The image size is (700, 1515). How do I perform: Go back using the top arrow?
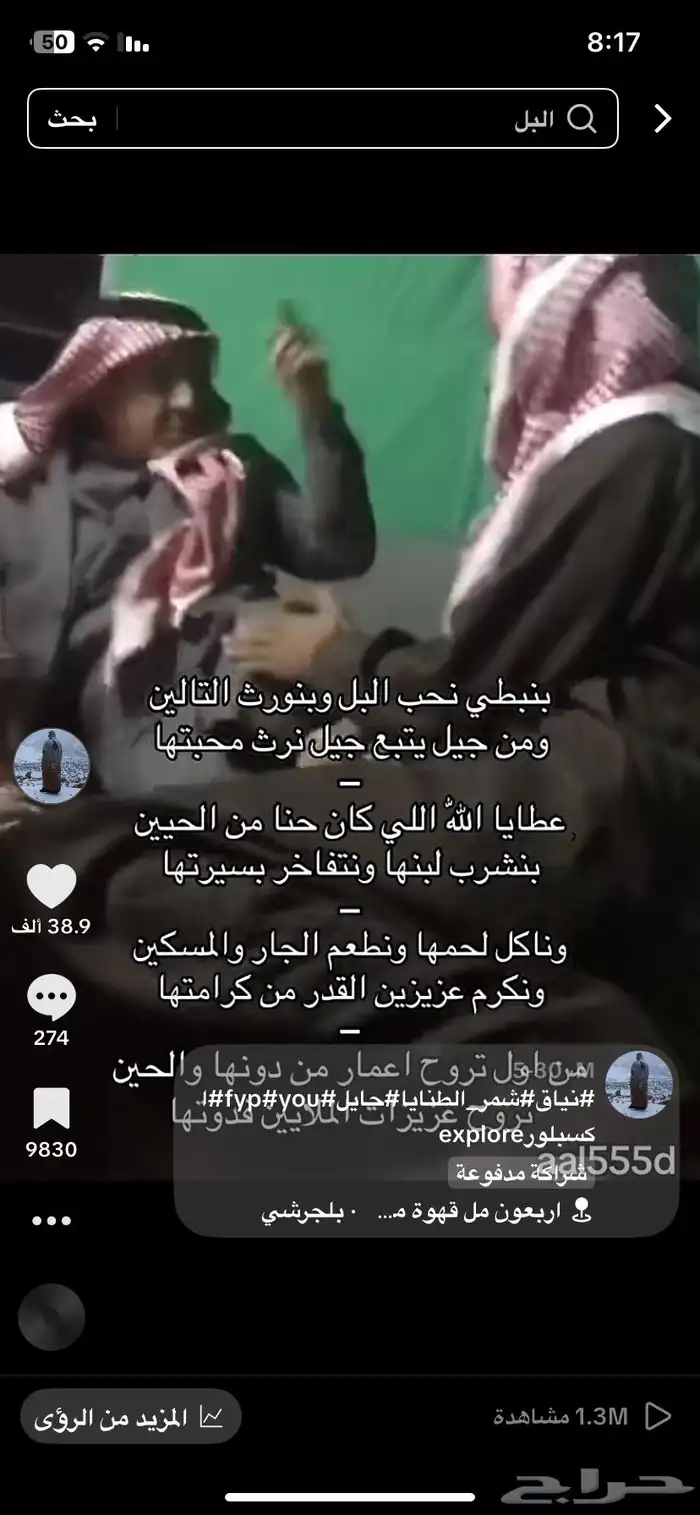click(x=662, y=119)
